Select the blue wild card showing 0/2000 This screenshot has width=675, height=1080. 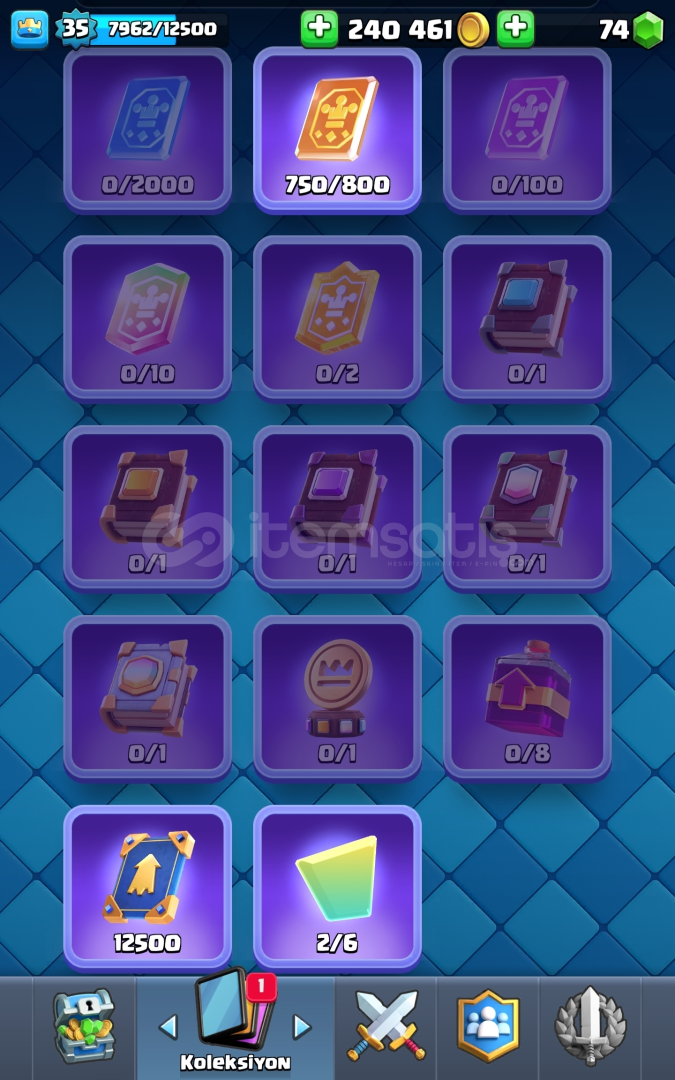click(147, 128)
